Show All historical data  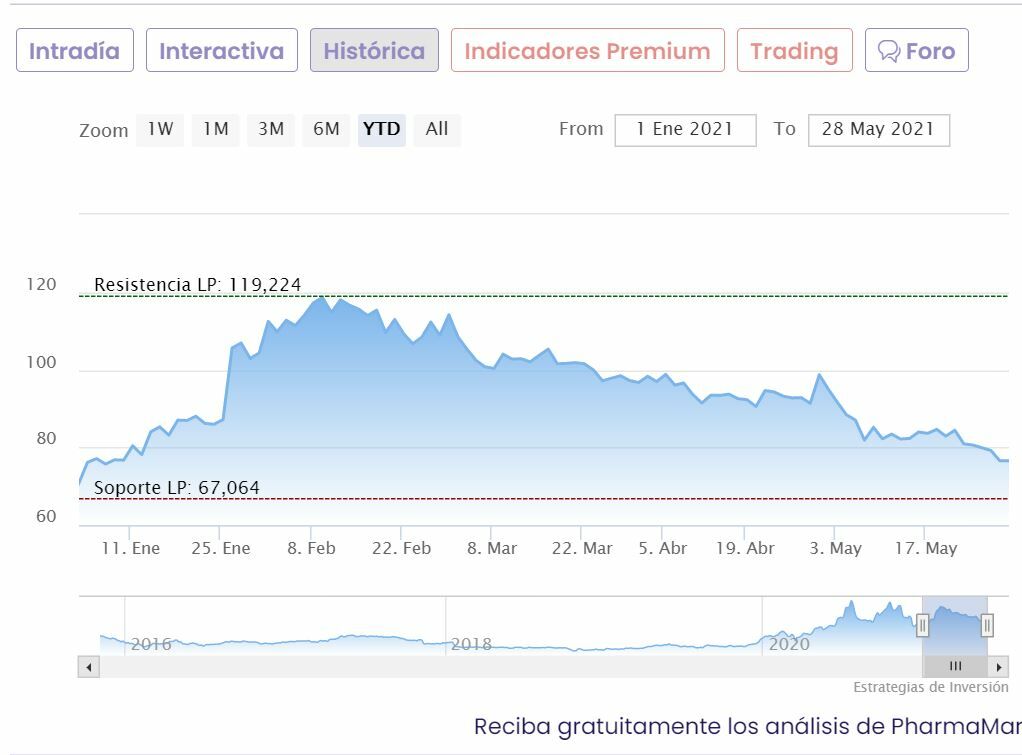coord(437,129)
